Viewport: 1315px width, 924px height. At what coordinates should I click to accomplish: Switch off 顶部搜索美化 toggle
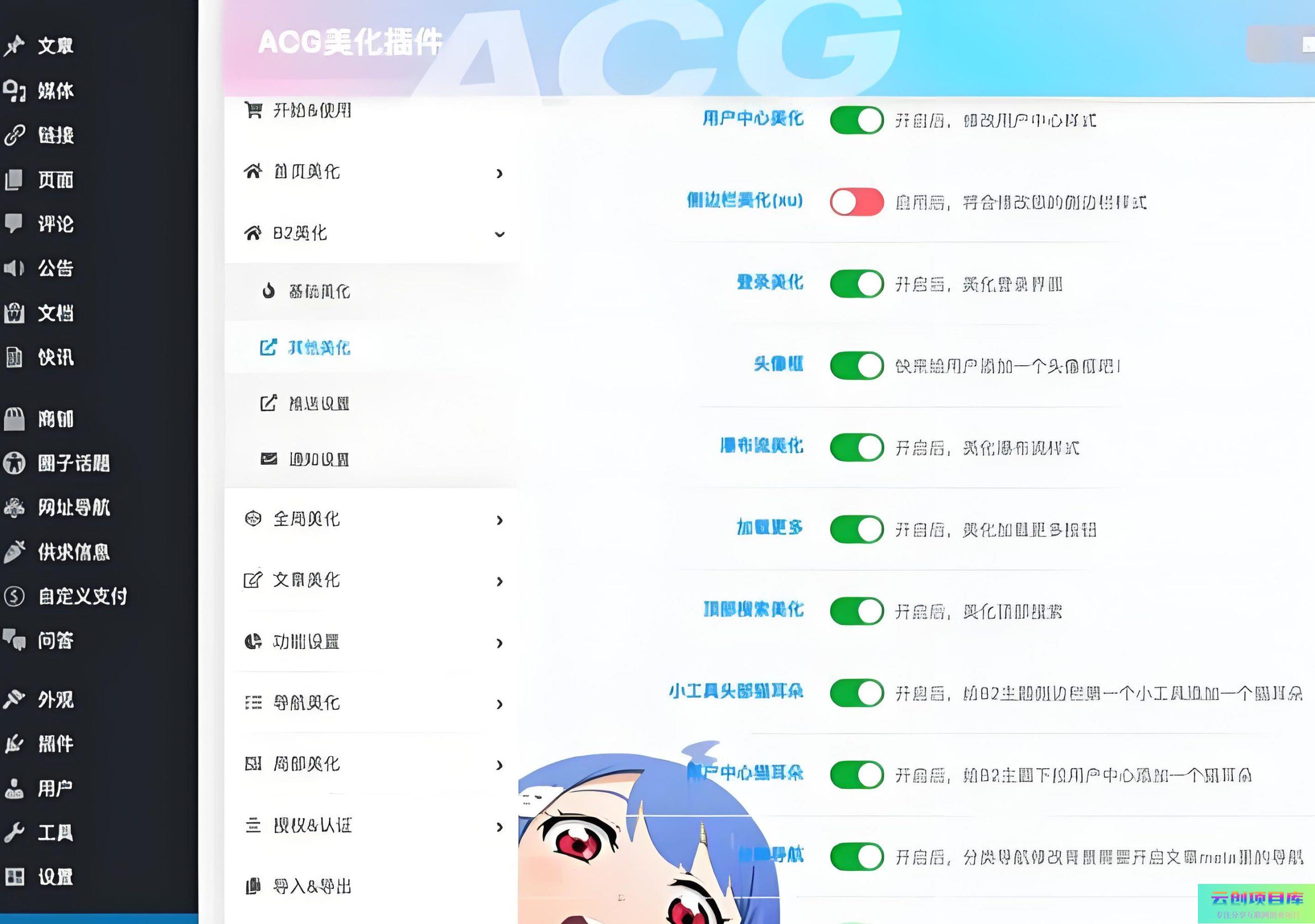click(856, 611)
